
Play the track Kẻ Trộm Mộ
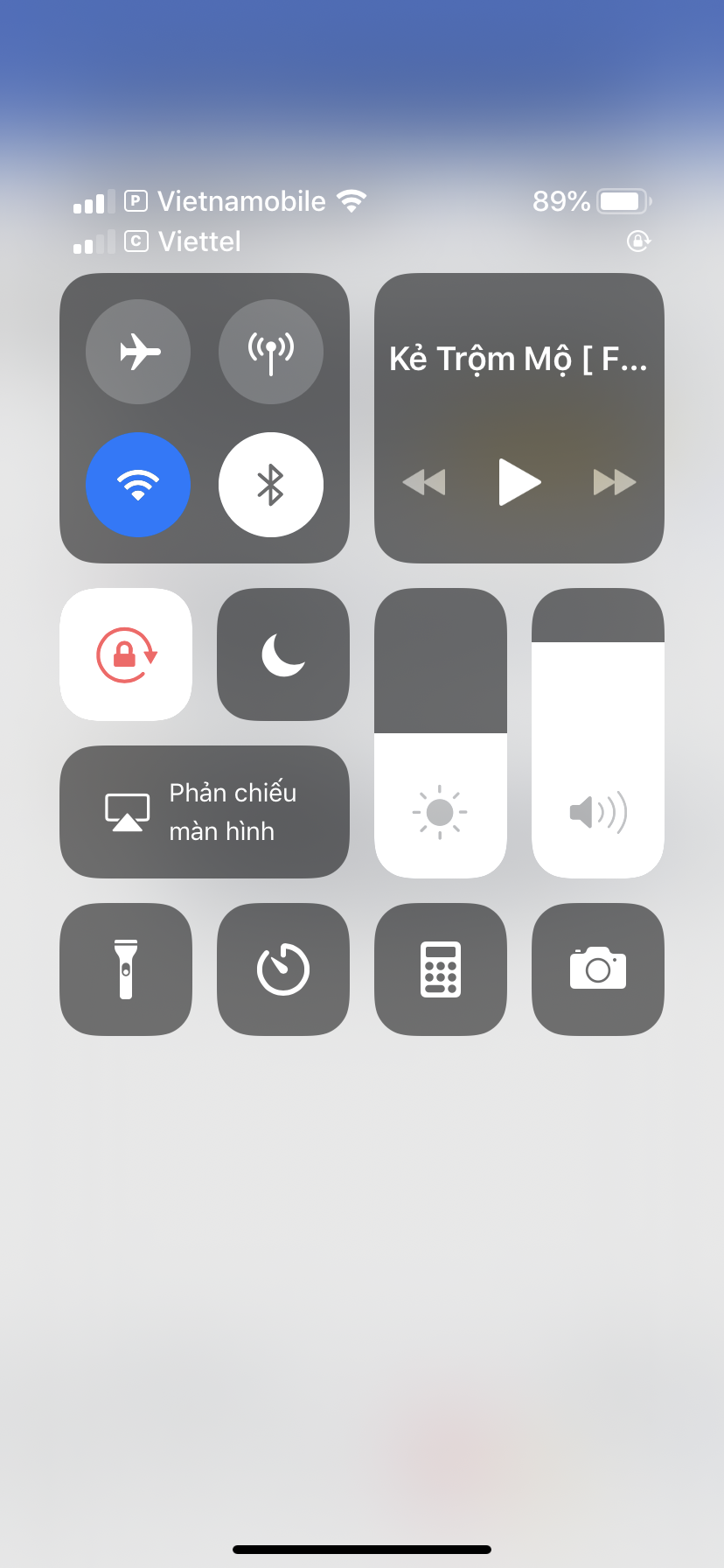point(519,482)
